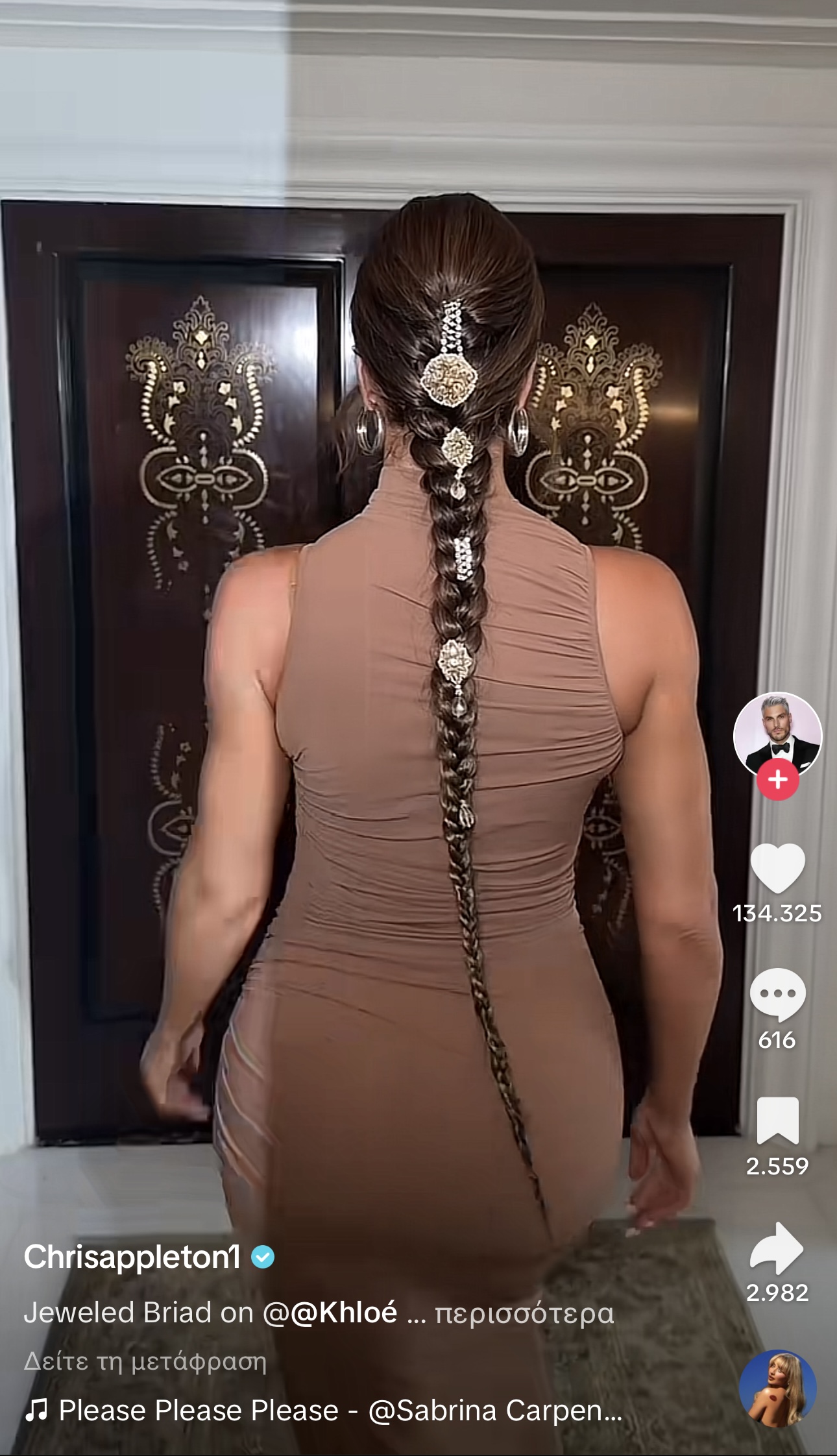Viewport: 837px width, 1456px height.
Task: Tap Δείτε τη μετάφραση to translate caption
Action: coord(145,1361)
